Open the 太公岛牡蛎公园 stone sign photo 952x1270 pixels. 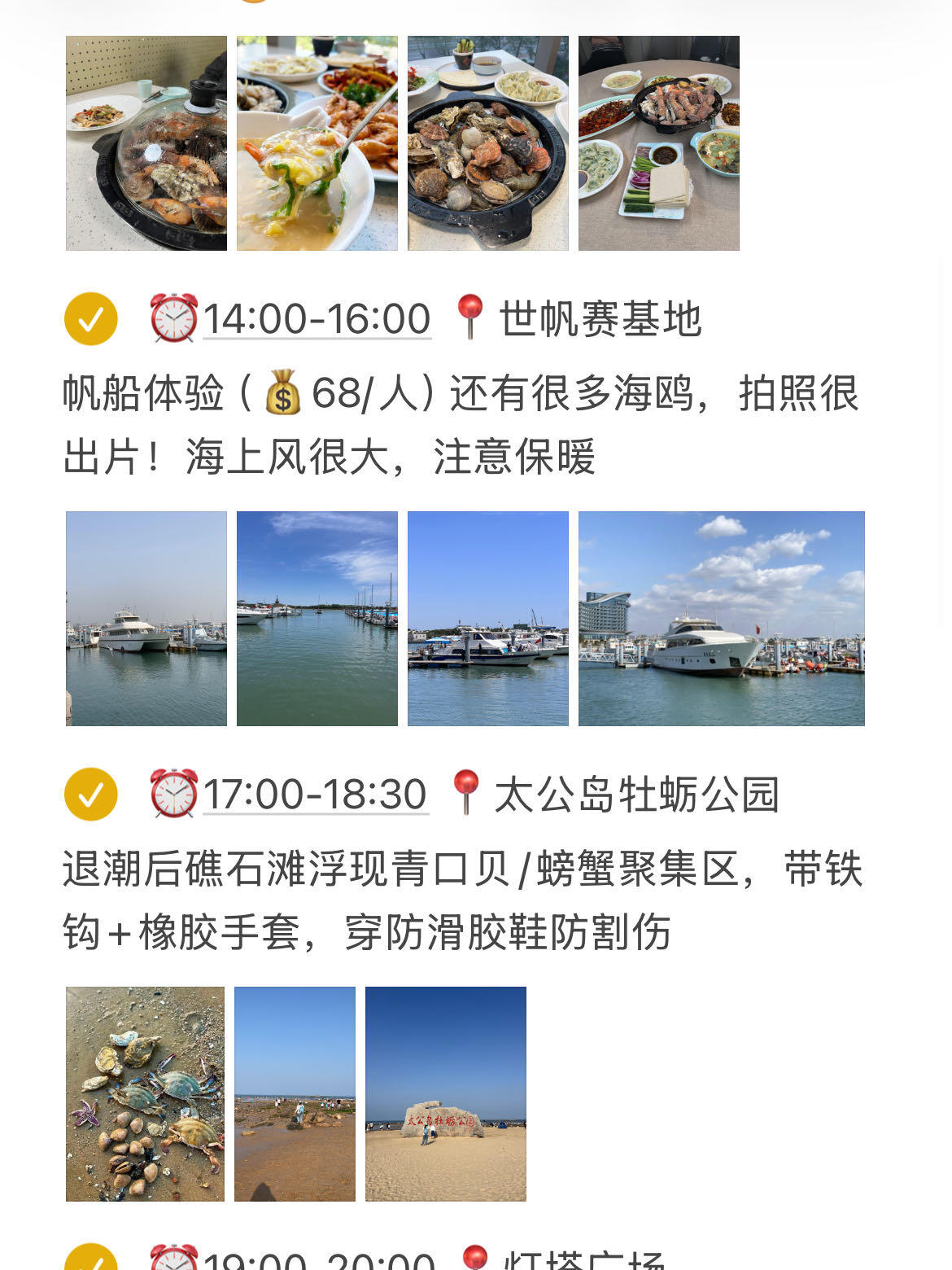click(446, 1094)
